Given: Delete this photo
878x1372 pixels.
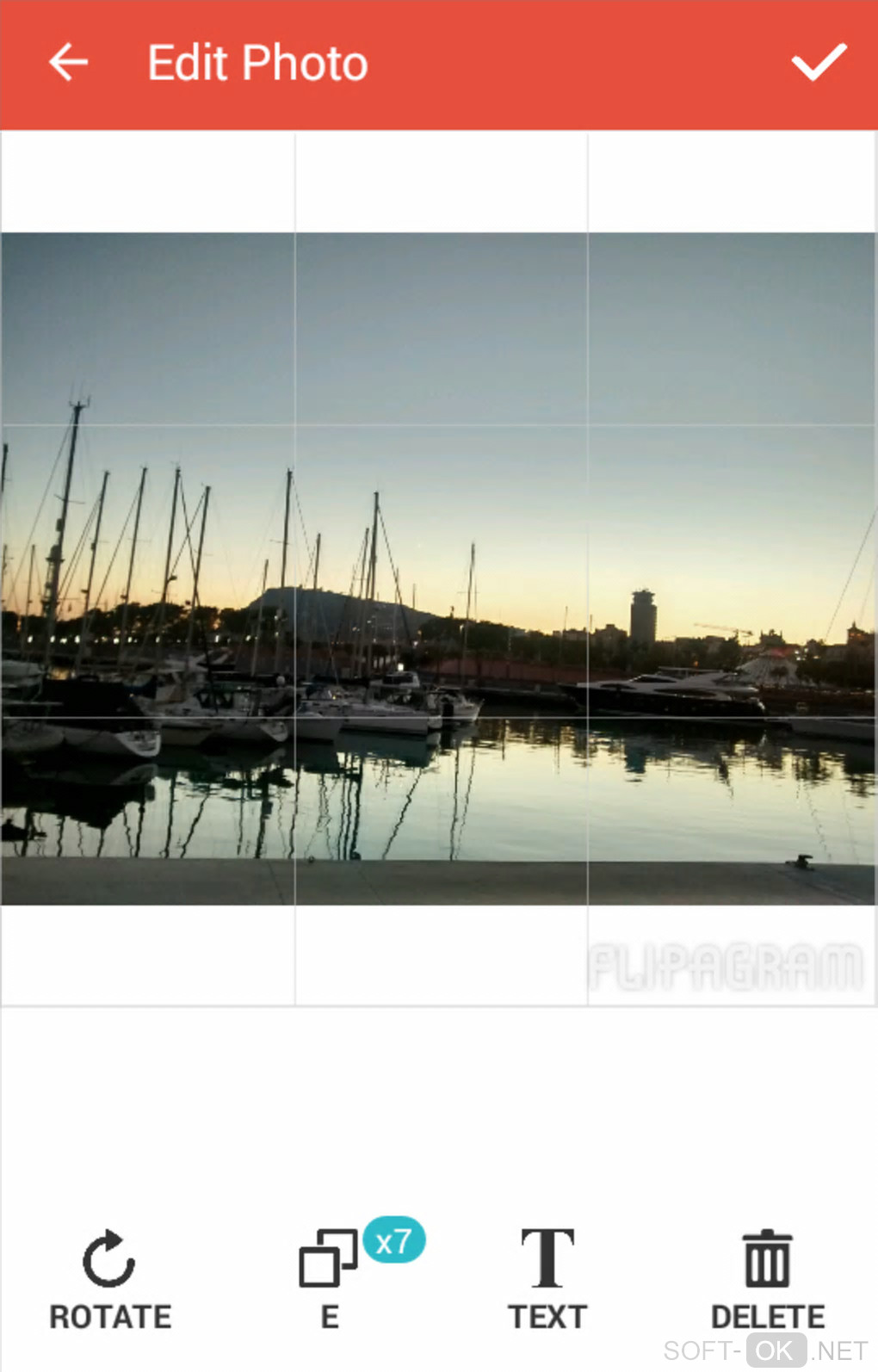Looking at the screenshot, I should point(767,1278).
